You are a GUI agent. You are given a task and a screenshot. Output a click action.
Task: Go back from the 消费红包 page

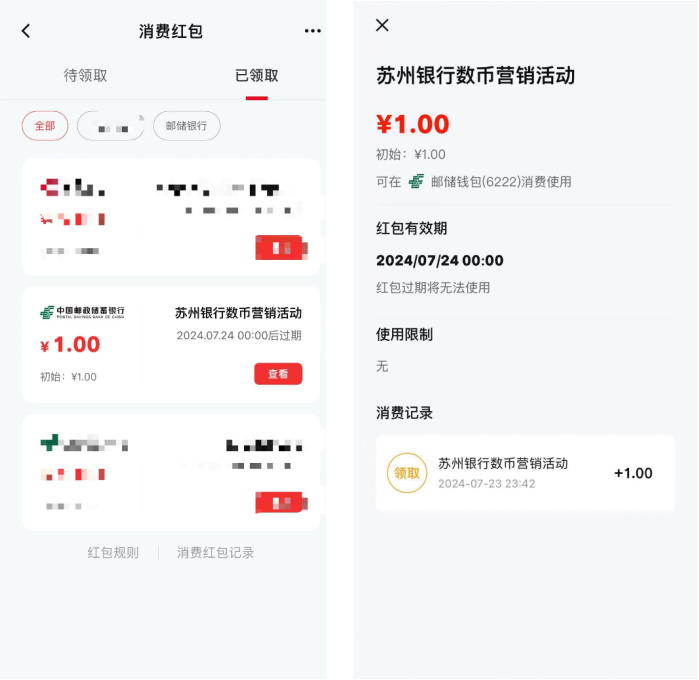[26, 31]
